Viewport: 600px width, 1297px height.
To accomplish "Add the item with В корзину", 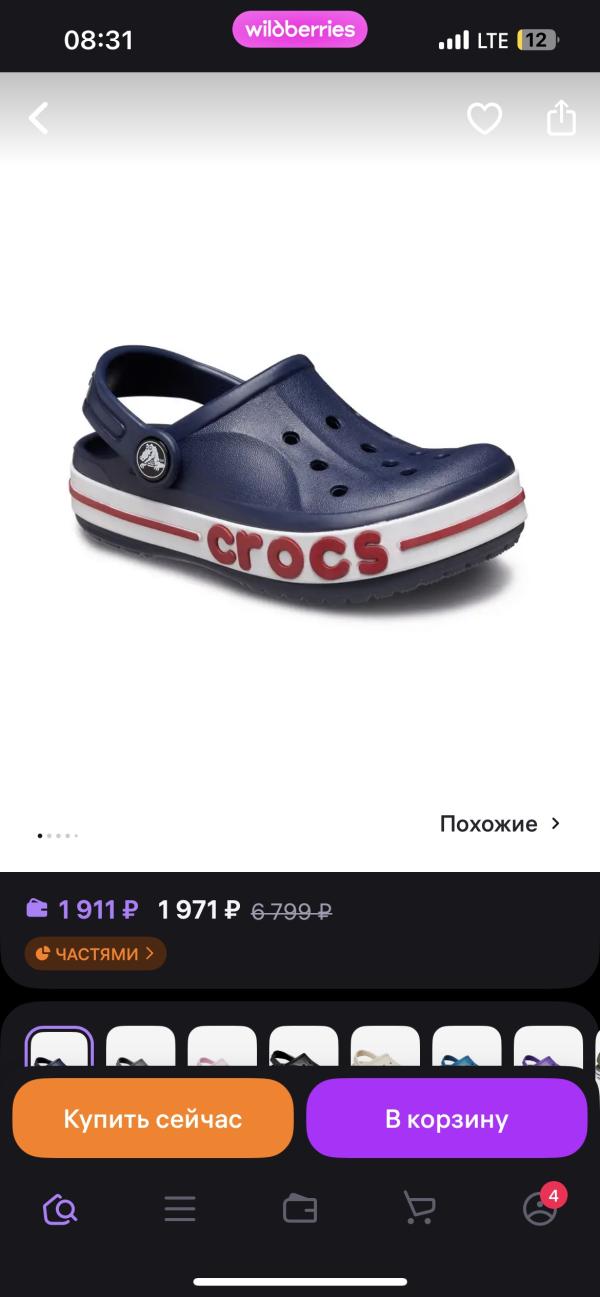I will 446,1118.
